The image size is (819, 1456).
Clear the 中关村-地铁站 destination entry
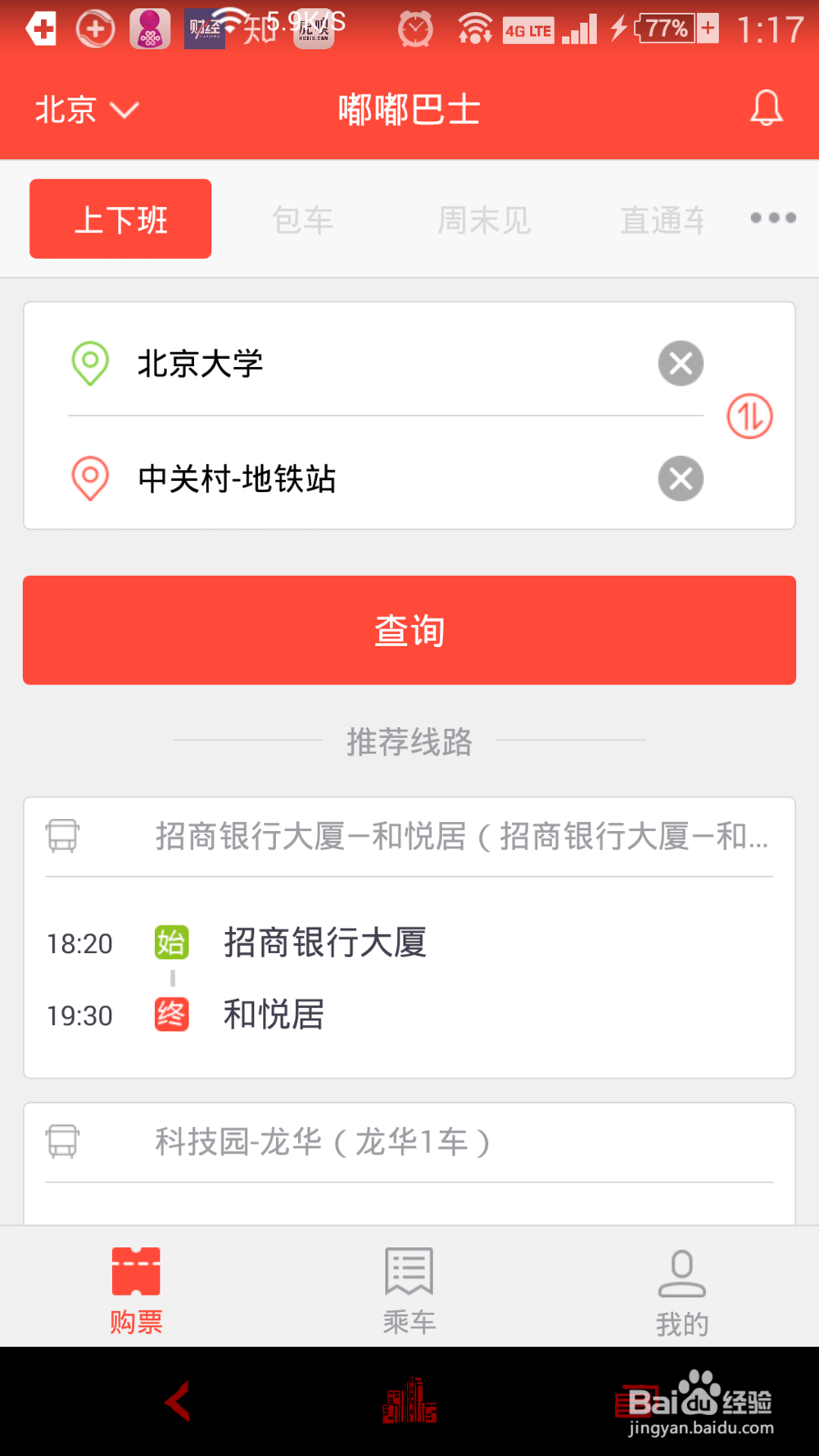pos(681,478)
